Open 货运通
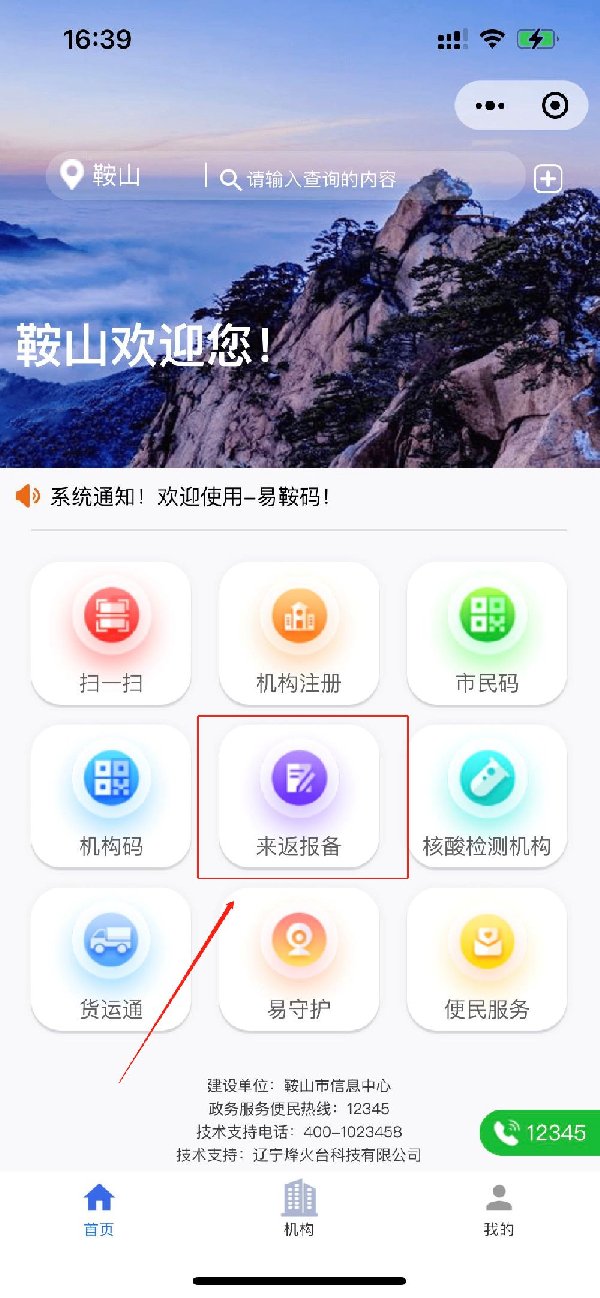This screenshot has height=1298, width=600. [x=111, y=958]
